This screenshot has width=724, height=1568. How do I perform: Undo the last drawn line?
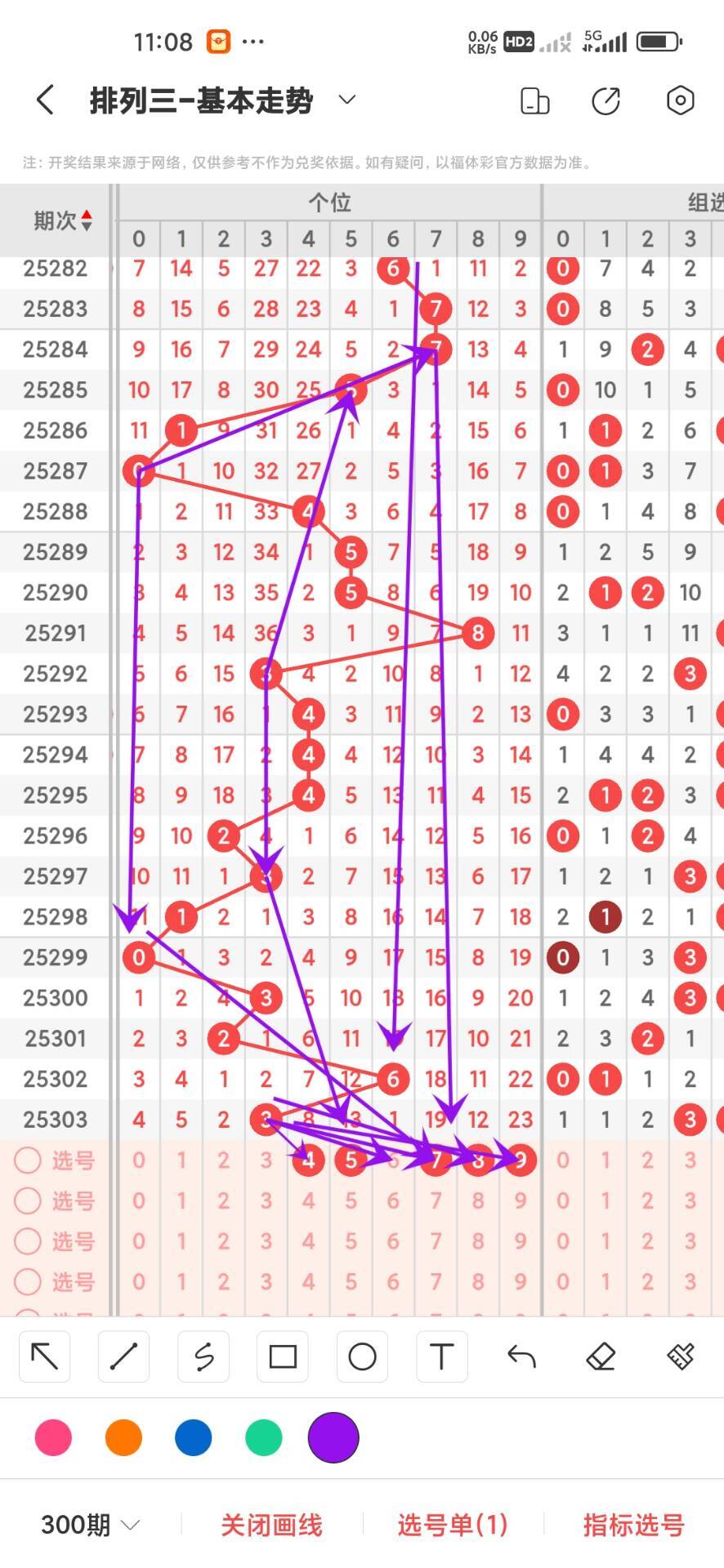point(521,1356)
